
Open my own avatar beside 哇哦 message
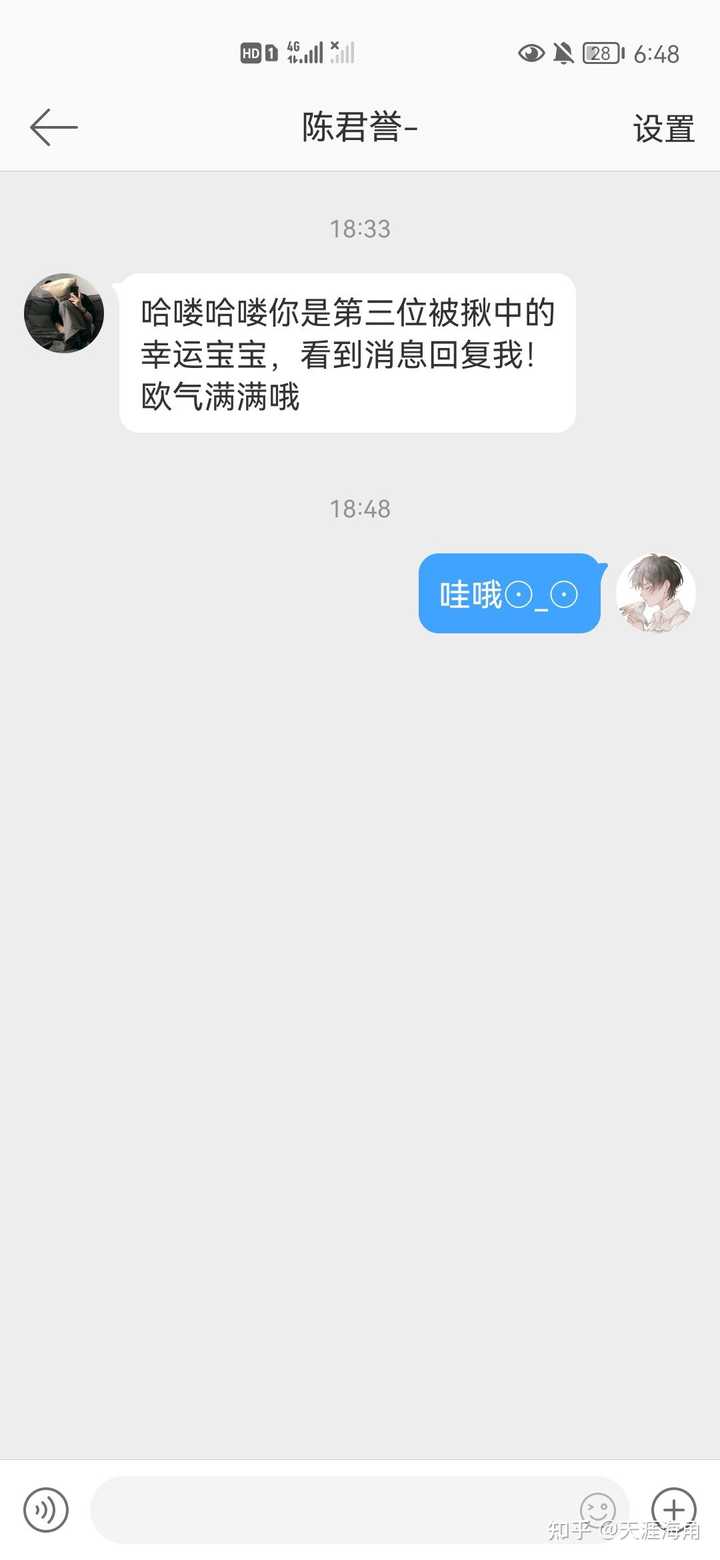pos(655,592)
